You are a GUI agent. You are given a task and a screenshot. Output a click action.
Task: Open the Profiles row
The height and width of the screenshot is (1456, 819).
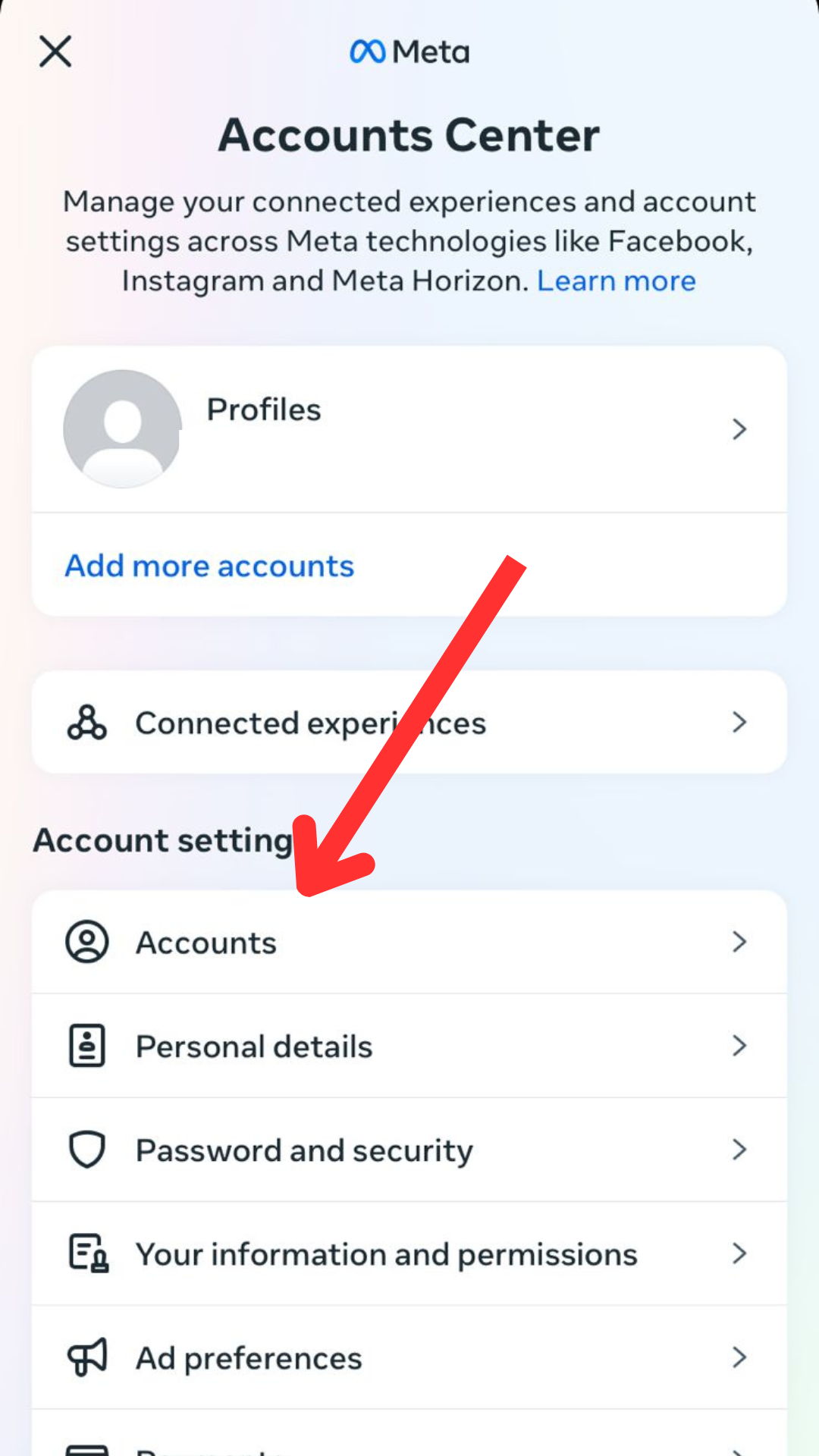pyautogui.click(x=409, y=429)
